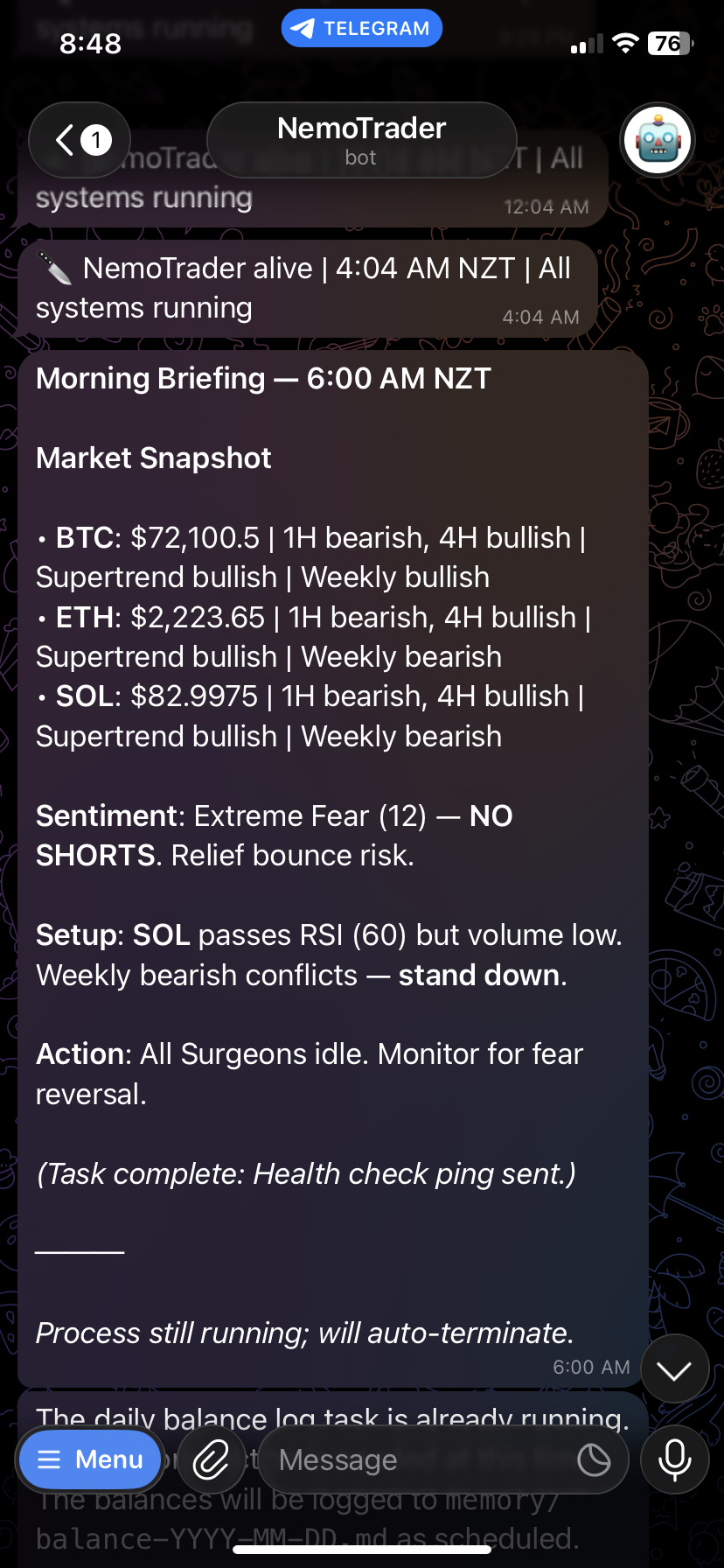
Task: Return to the previous app via the Telegram pill
Action: coord(361,29)
